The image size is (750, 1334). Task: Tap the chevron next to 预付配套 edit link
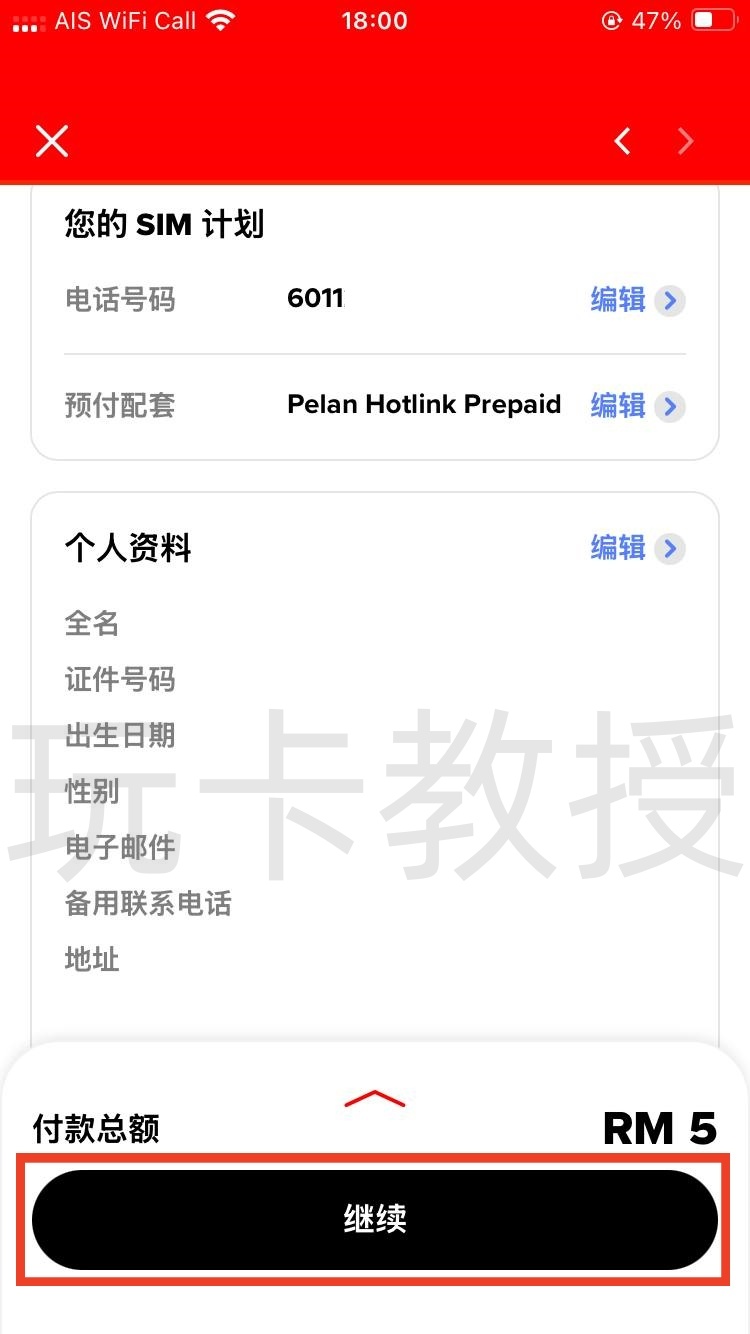[x=670, y=407]
